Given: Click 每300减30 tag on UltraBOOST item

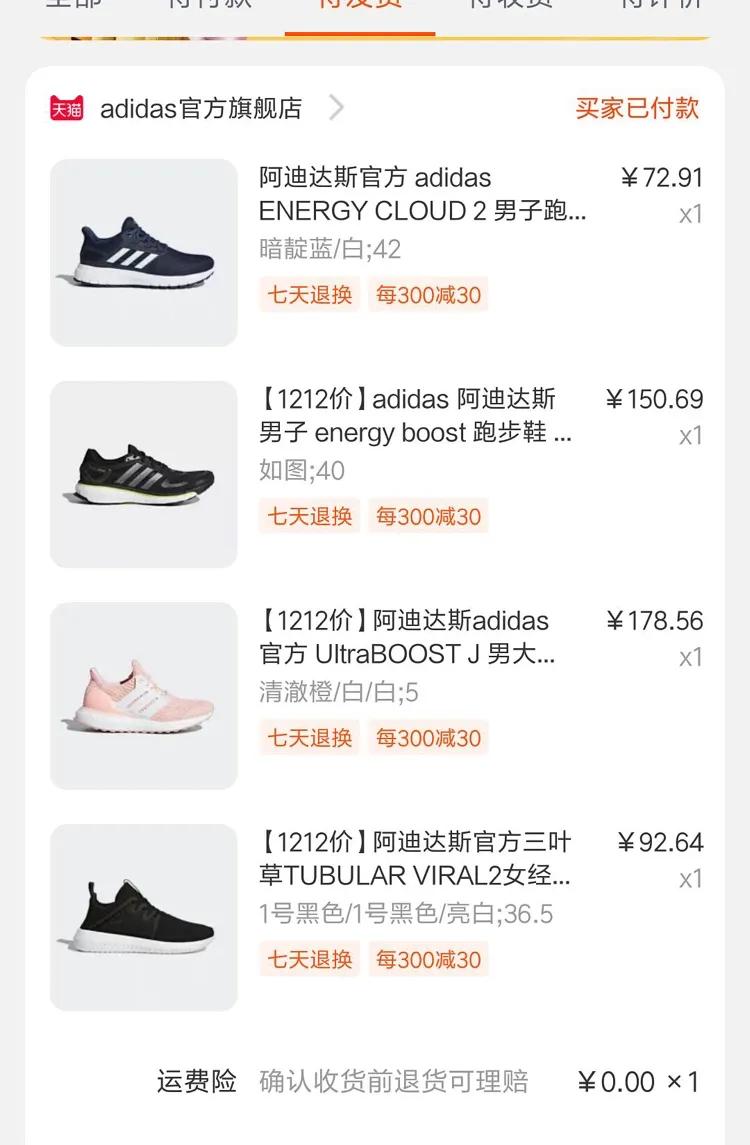Looking at the screenshot, I should point(428,738).
